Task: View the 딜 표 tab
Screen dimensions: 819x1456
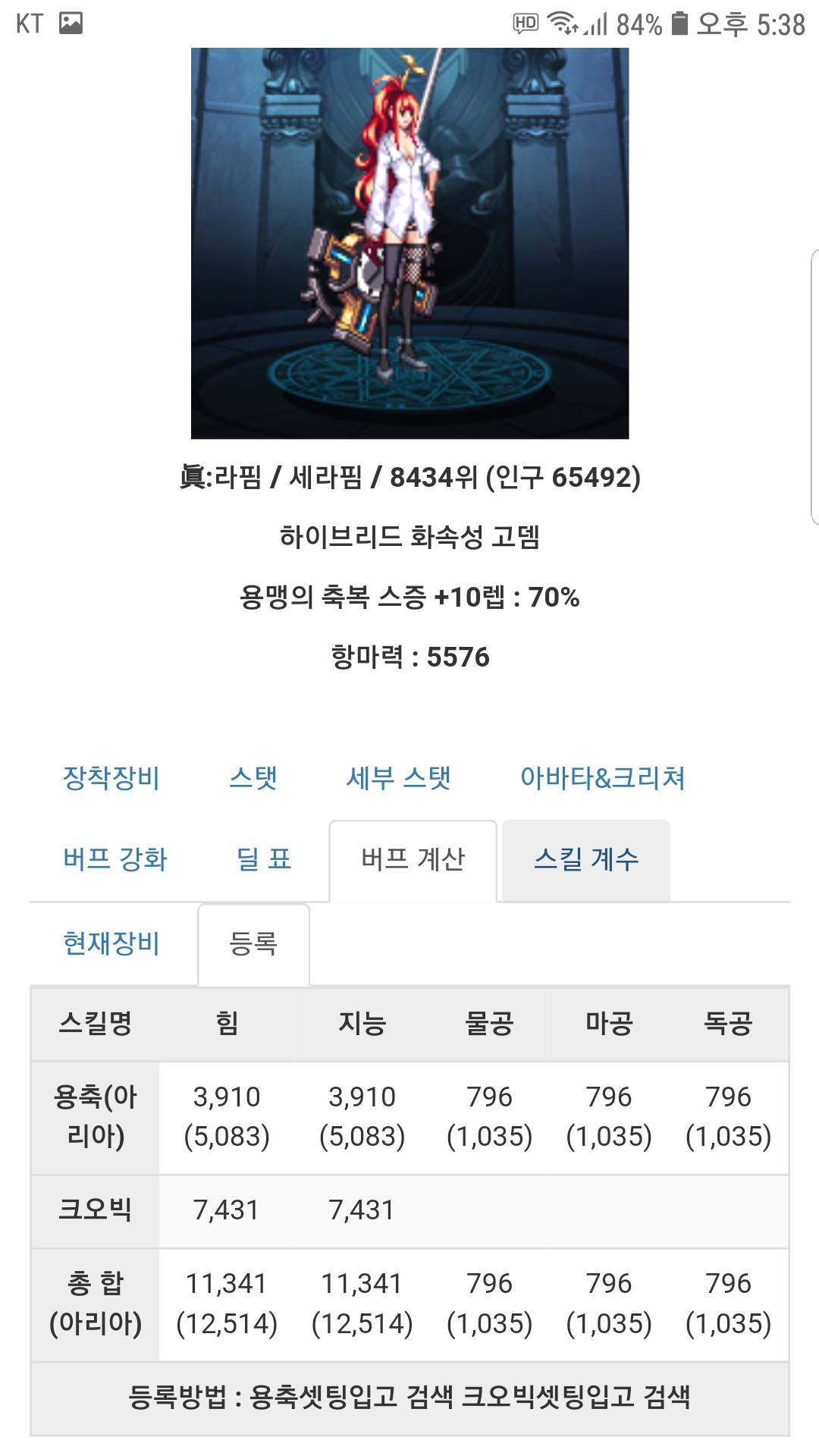Action: pyautogui.click(x=264, y=859)
